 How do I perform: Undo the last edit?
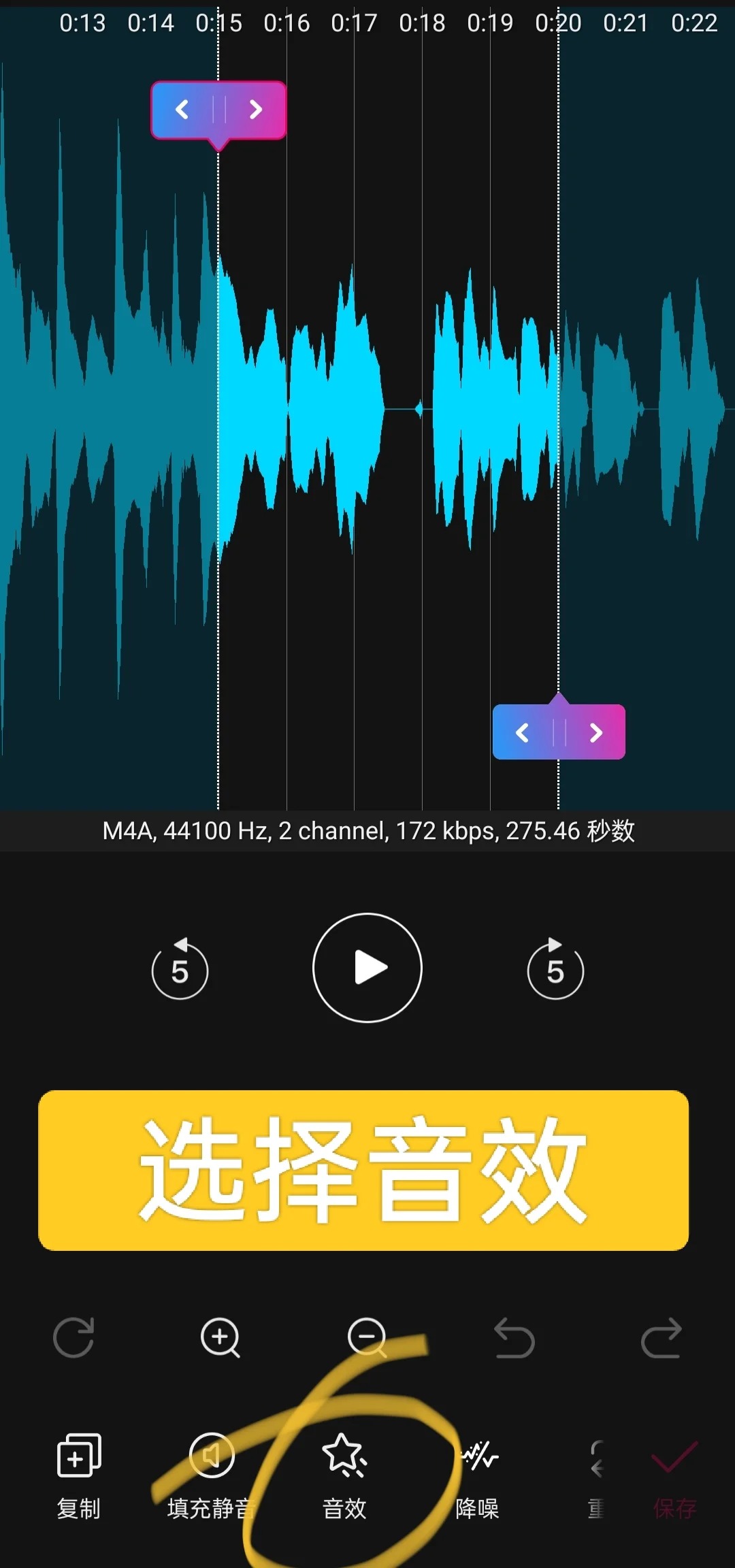(514, 1337)
